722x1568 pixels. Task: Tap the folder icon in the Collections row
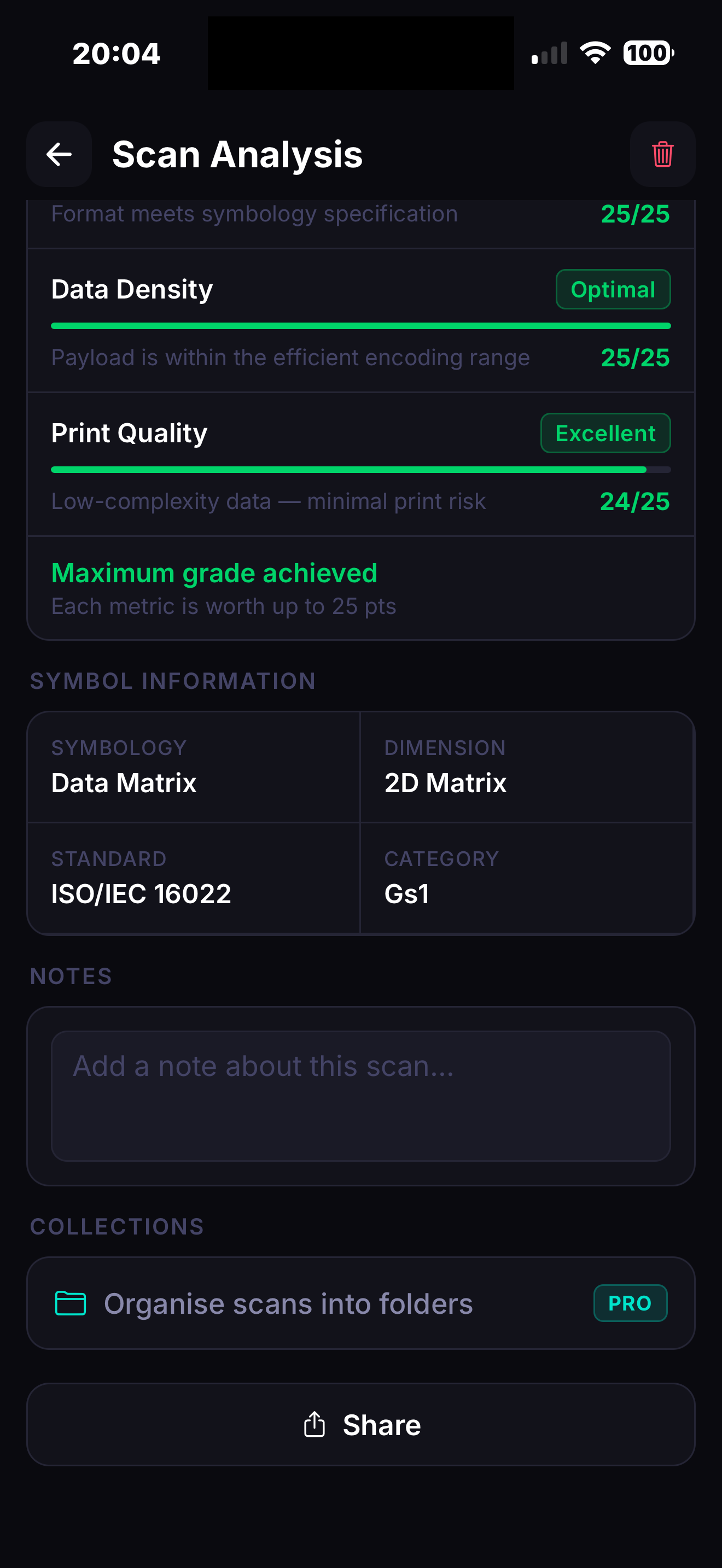pos(71,1303)
